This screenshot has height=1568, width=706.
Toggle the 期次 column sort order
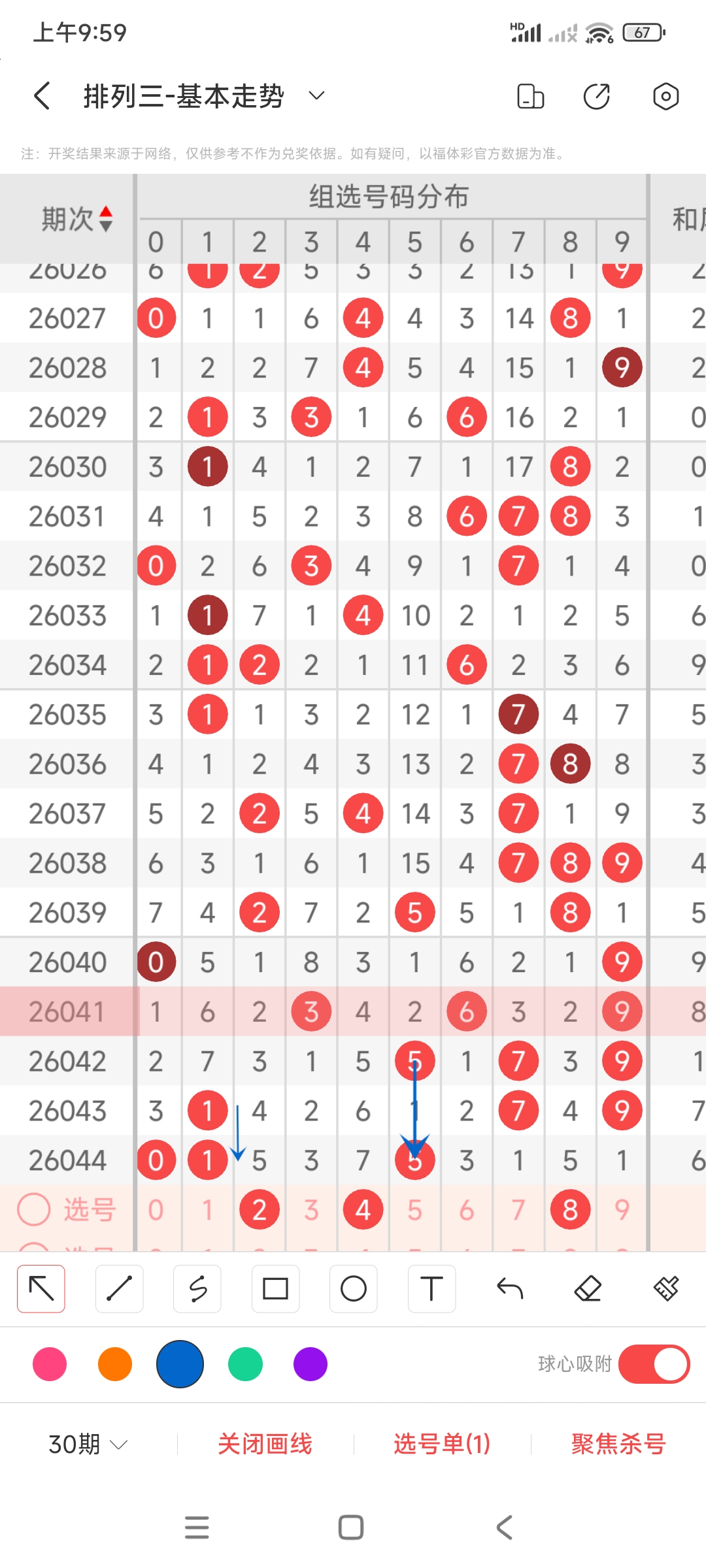click(105, 218)
